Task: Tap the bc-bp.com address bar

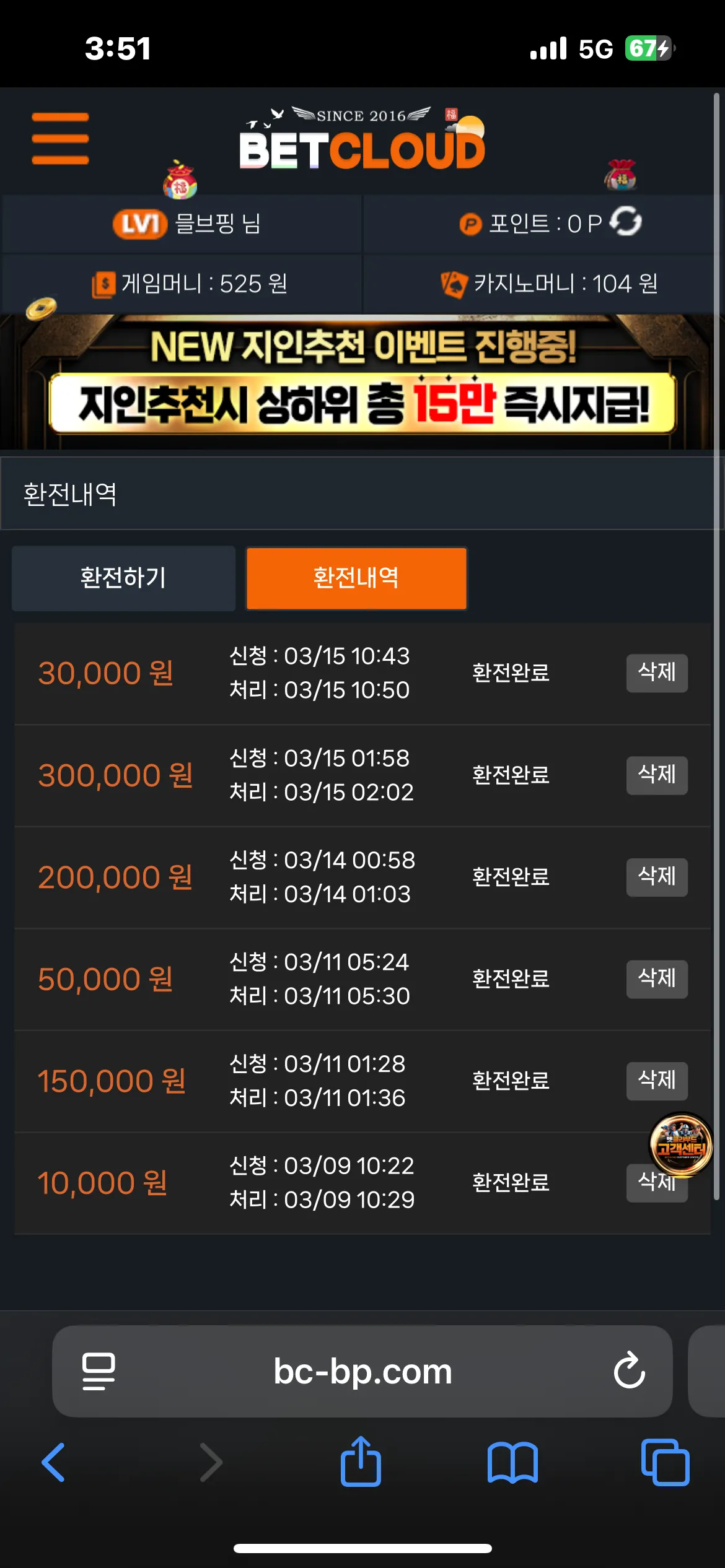Action: click(362, 1371)
